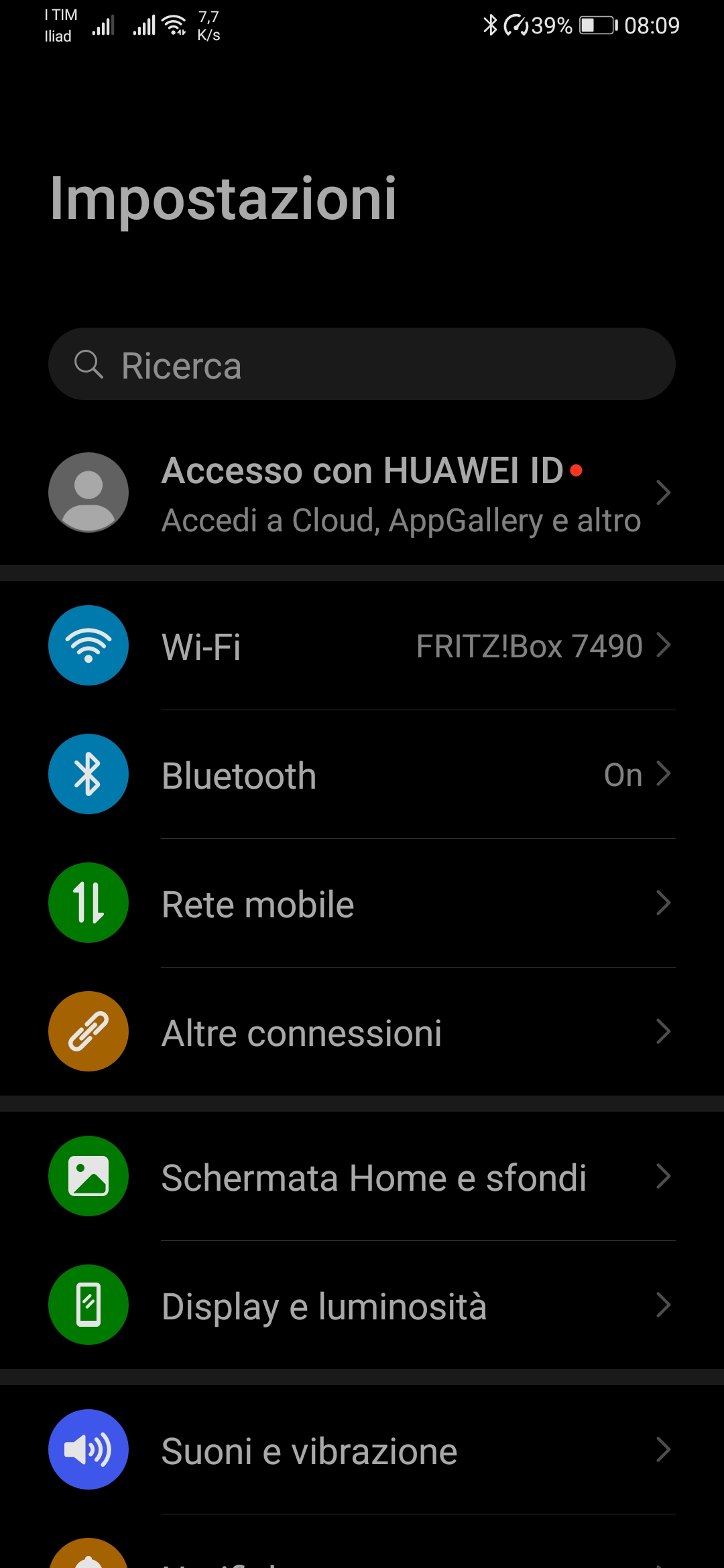Open Suoni e vibrazione
724x1568 pixels.
click(x=362, y=1450)
